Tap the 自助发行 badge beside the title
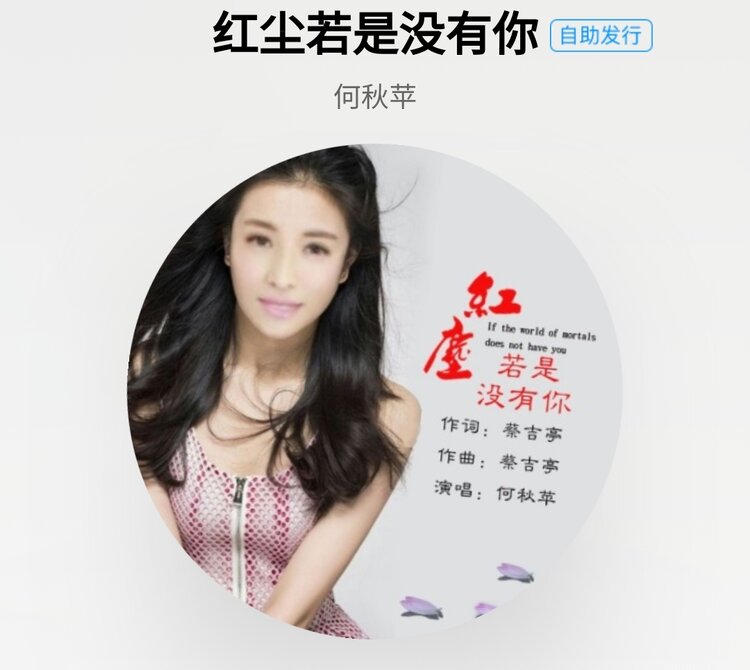750x670 pixels. 601,36
